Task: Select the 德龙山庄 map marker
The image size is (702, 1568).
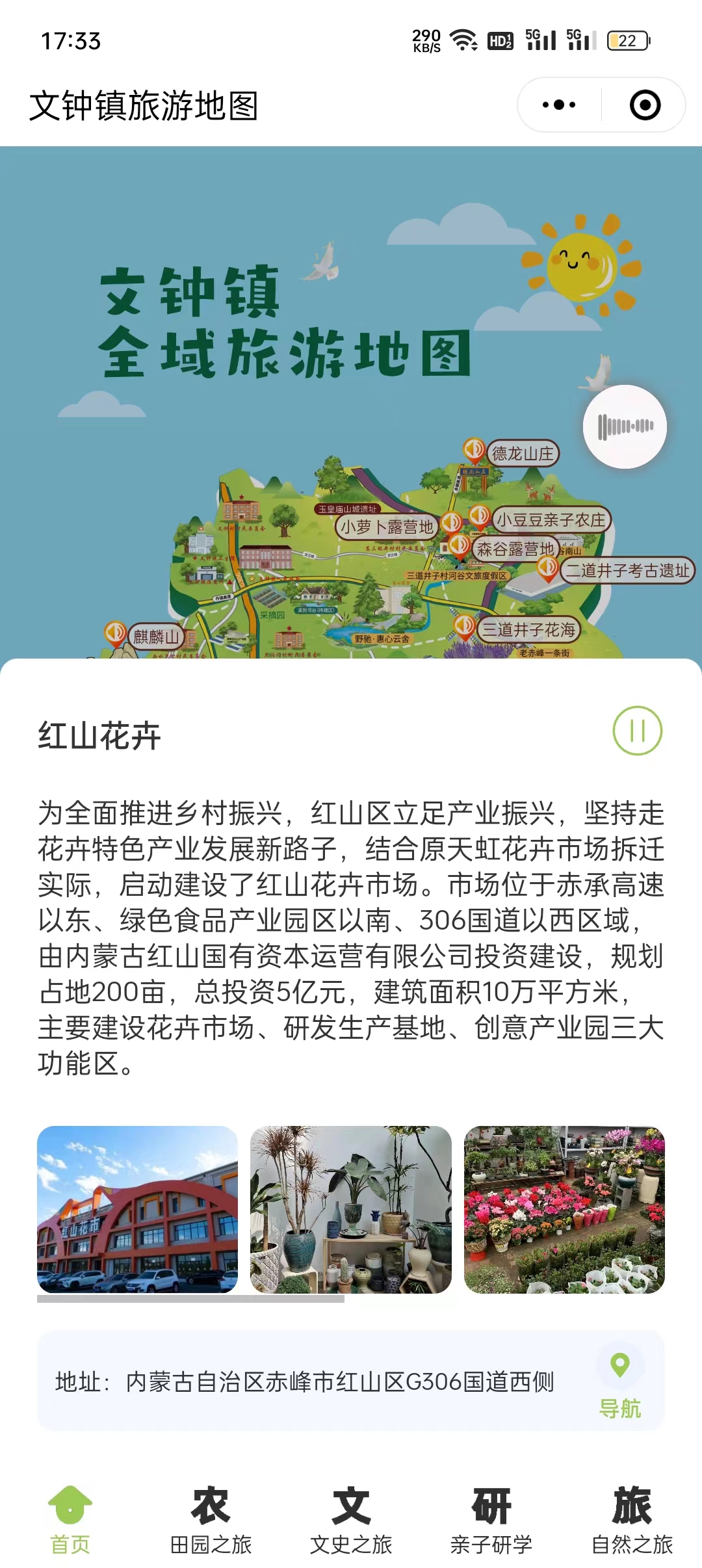Action: (x=522, y=453)
